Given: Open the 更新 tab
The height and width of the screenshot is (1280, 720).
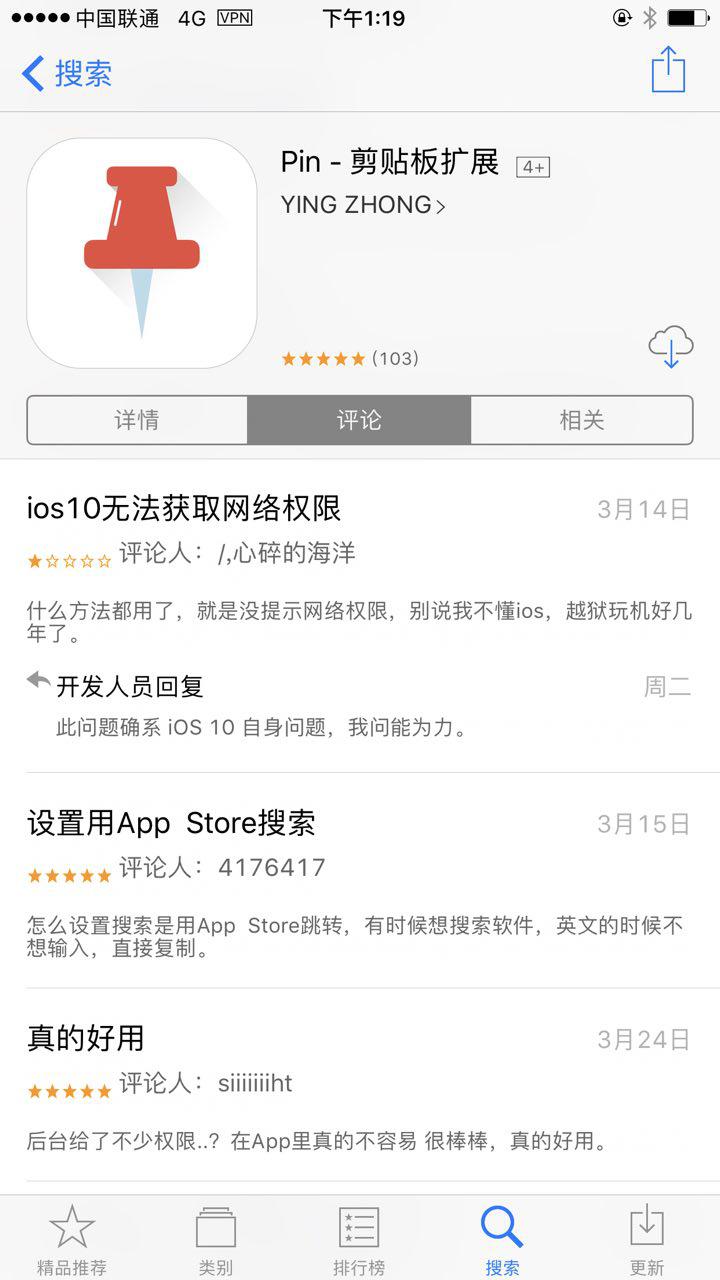Looking at the screenshot, I should point(647,1240).
